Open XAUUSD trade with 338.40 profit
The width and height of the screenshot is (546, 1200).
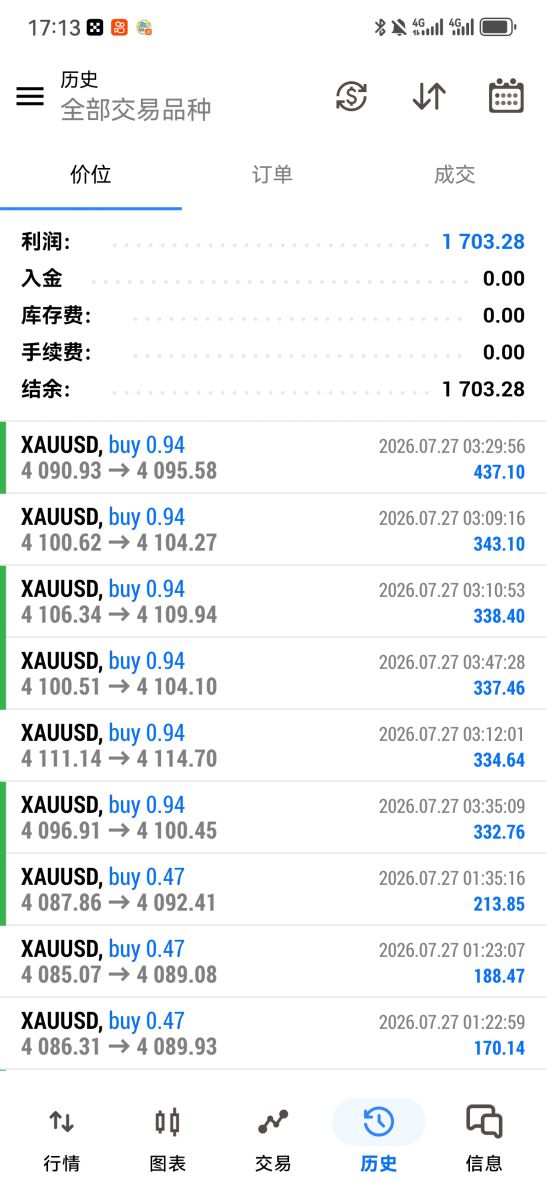click(273, 602)
